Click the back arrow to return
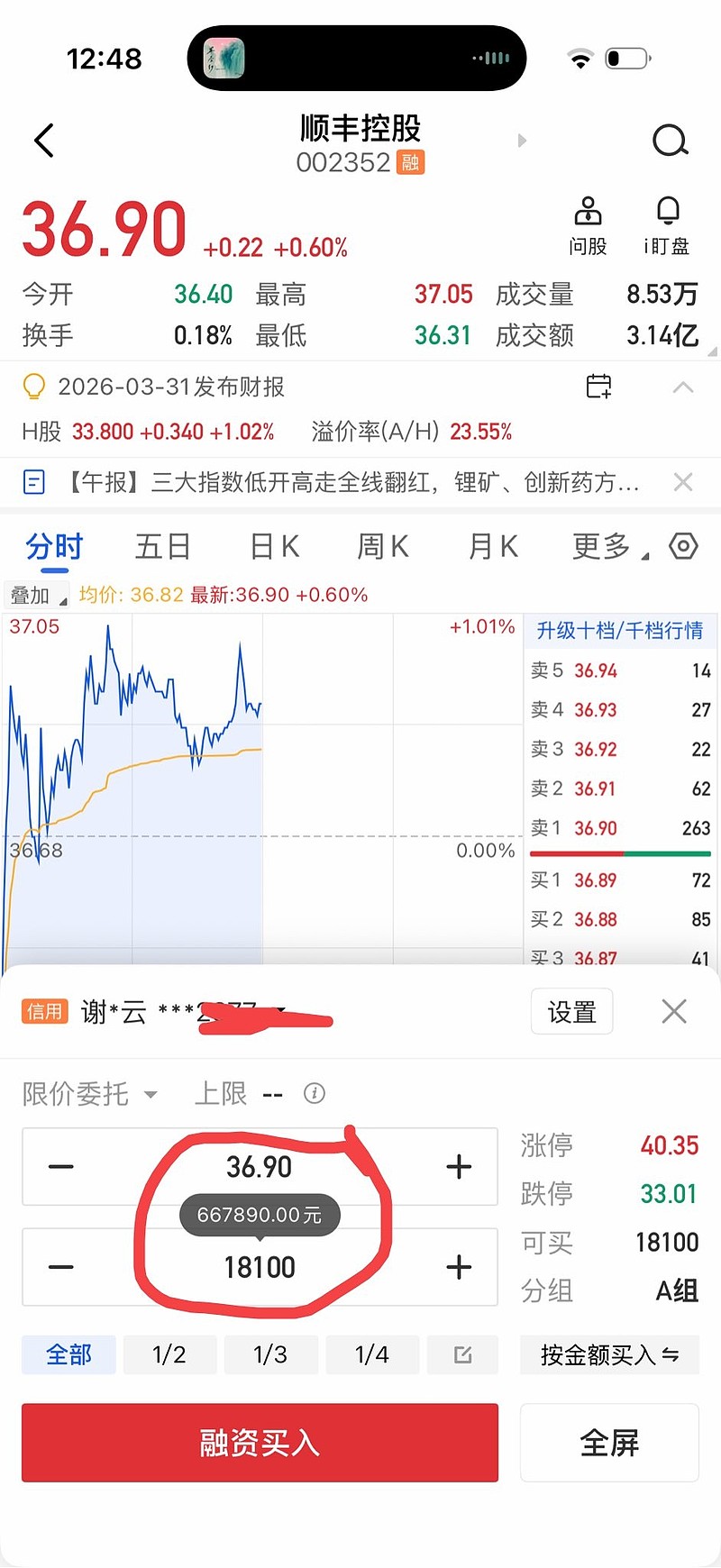The width and height of the screenshot is (721, 1568). pyautogui.click(x=44, y=140)
